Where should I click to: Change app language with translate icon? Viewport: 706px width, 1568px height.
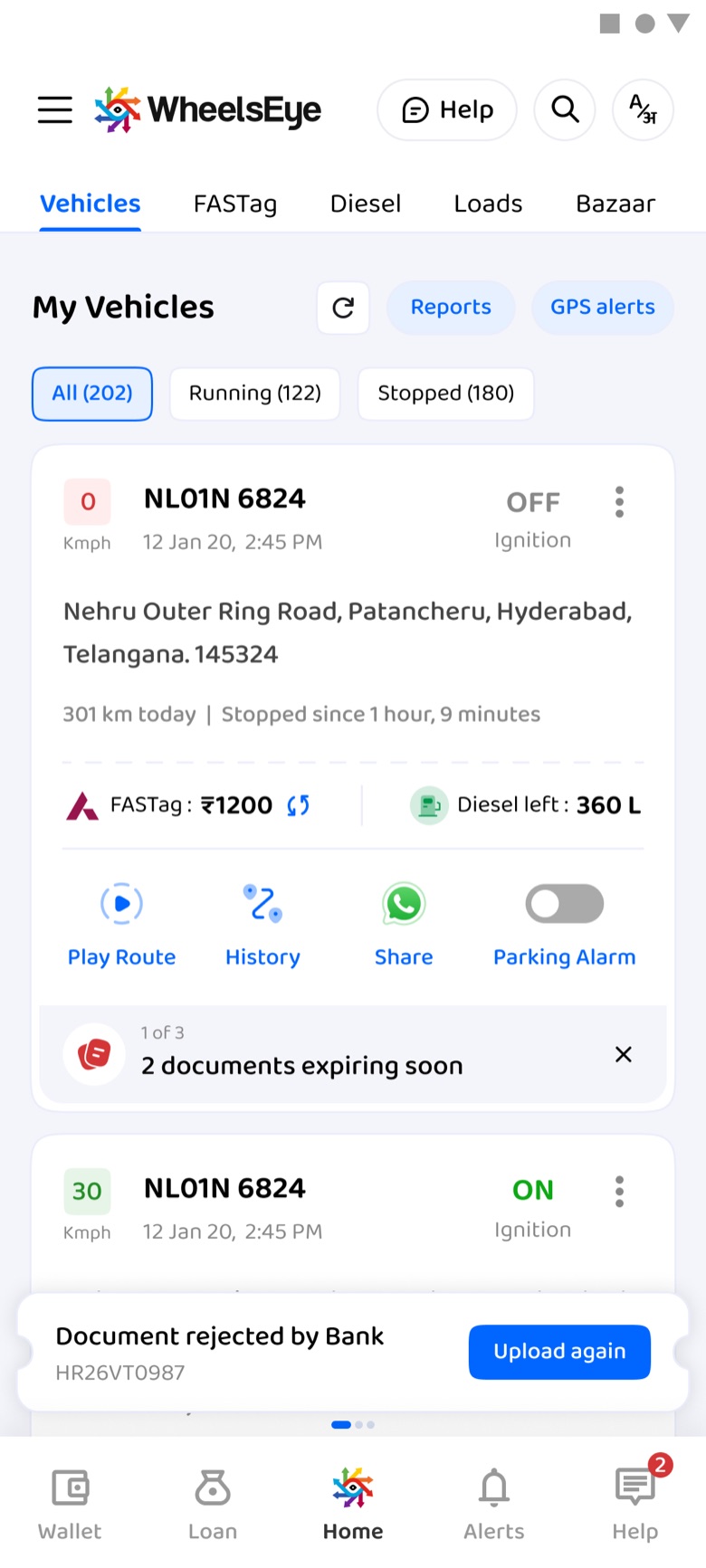click(x=644, y=109)
